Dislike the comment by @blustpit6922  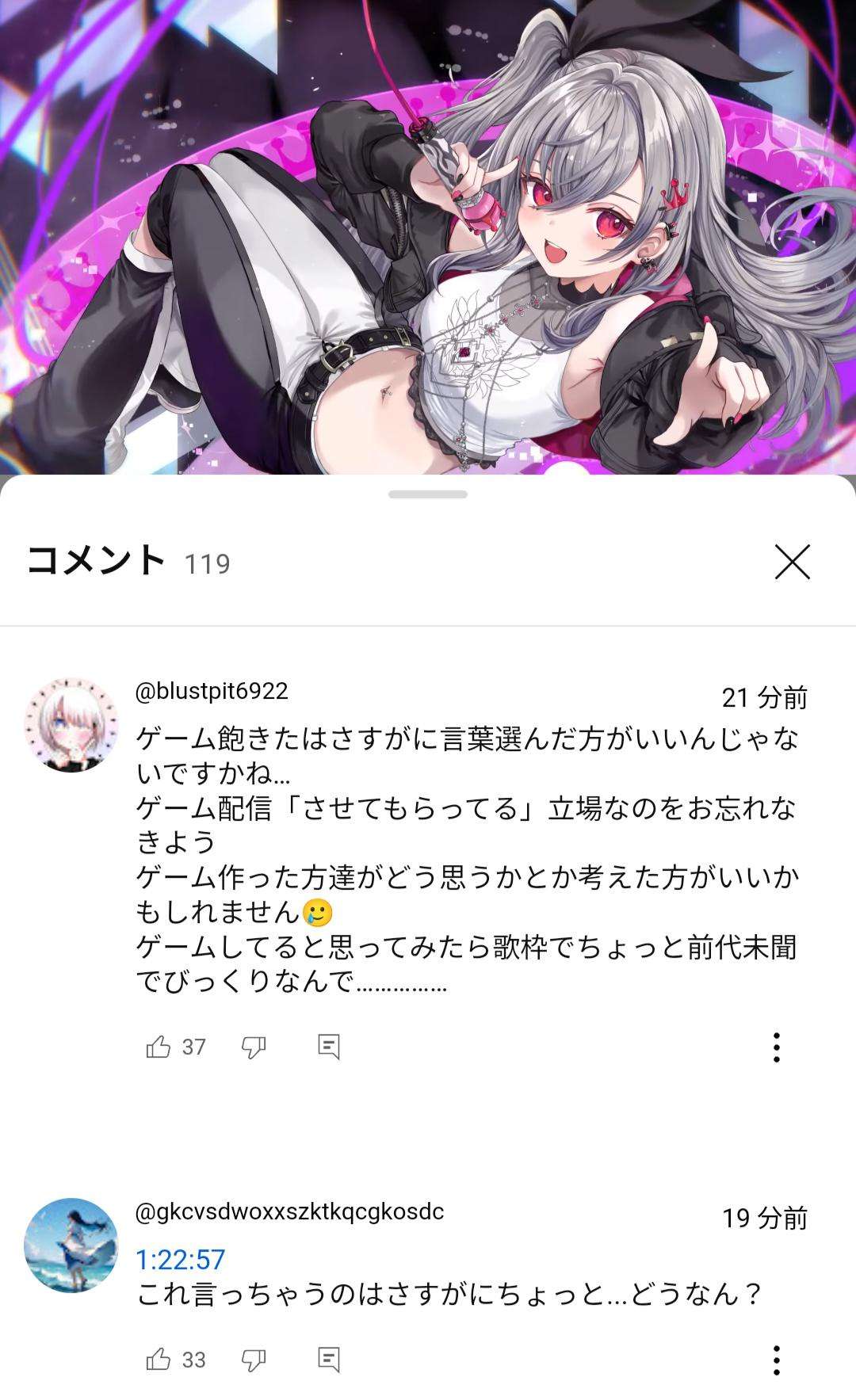point(253,1047)
